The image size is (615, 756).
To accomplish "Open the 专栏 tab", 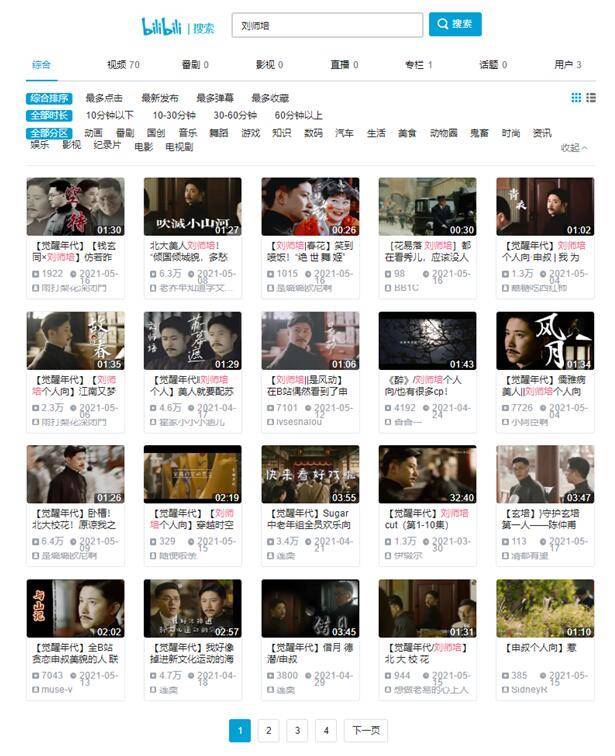I will point(418,65).
